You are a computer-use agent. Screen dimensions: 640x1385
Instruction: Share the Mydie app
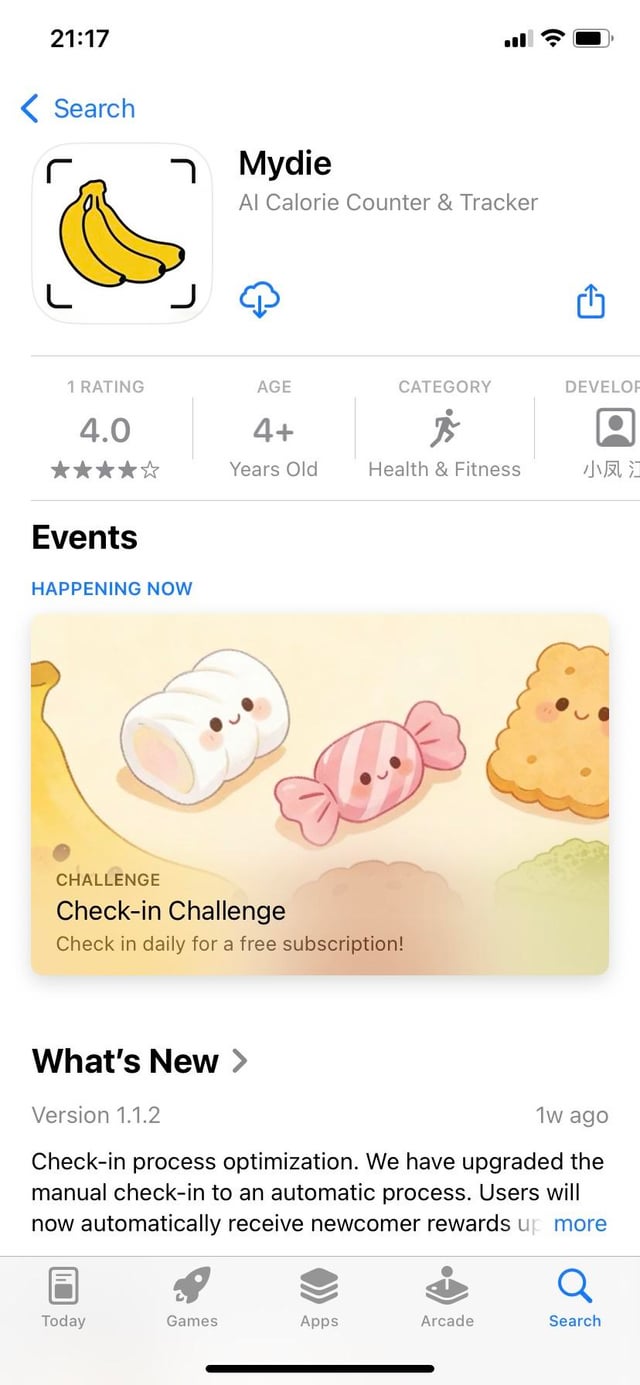[591, 300]
